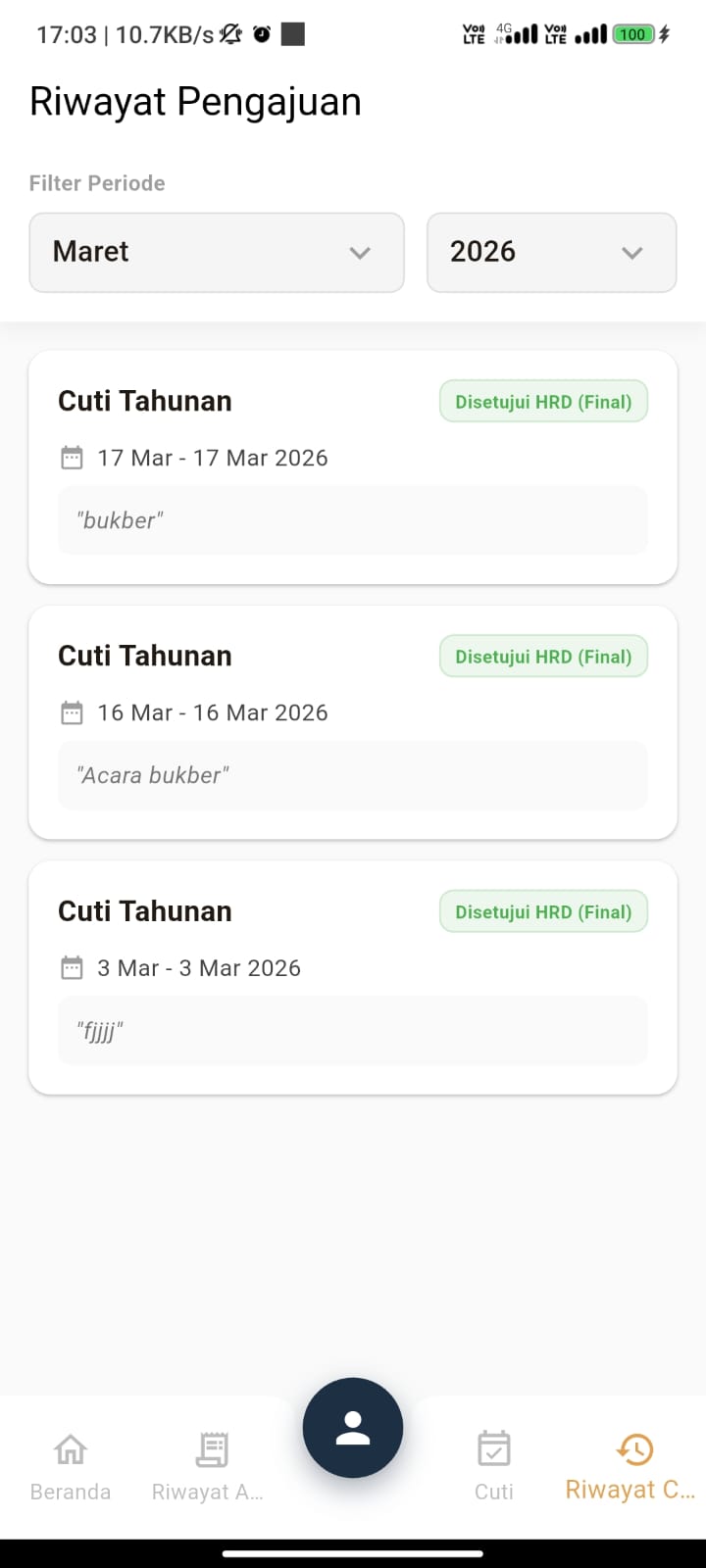Open the 2026 year dropdown

[551, 252]
